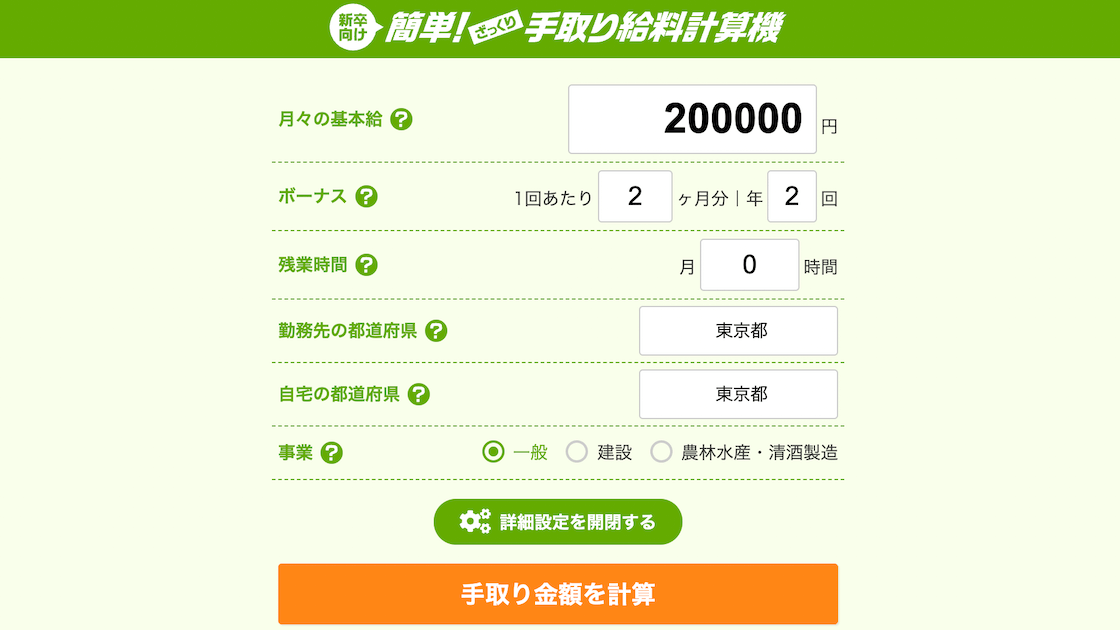
Task: Show help for 勤務先の都道府県
Action: pyautogui.click(x=436, y=331)
